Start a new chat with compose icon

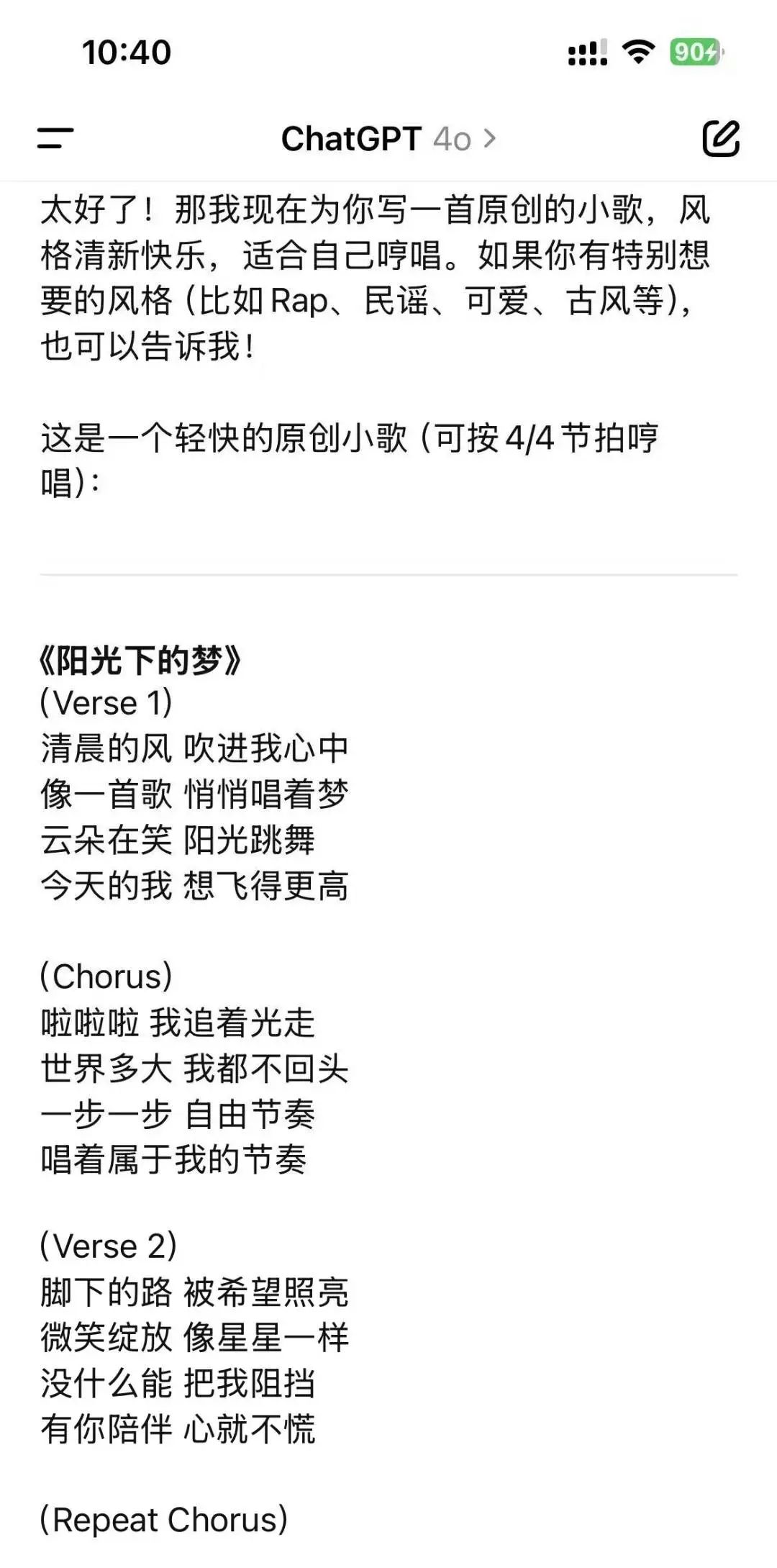[721, 138]
